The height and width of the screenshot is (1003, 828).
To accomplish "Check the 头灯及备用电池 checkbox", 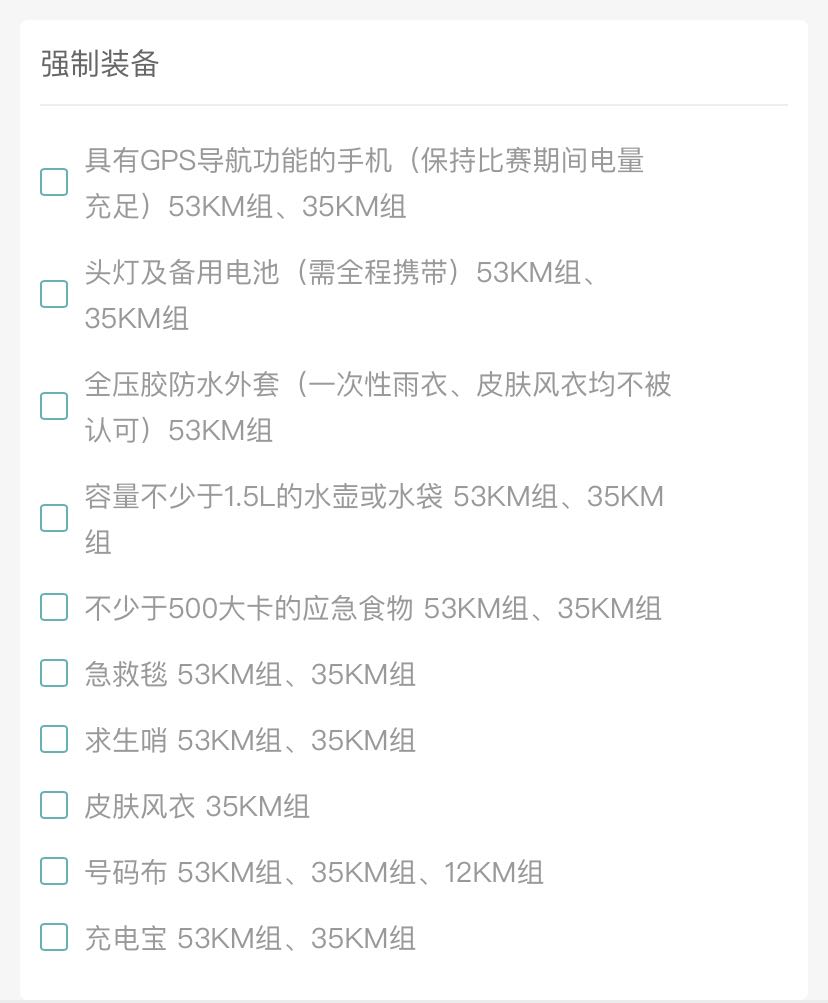I will [x=53, y=295].
